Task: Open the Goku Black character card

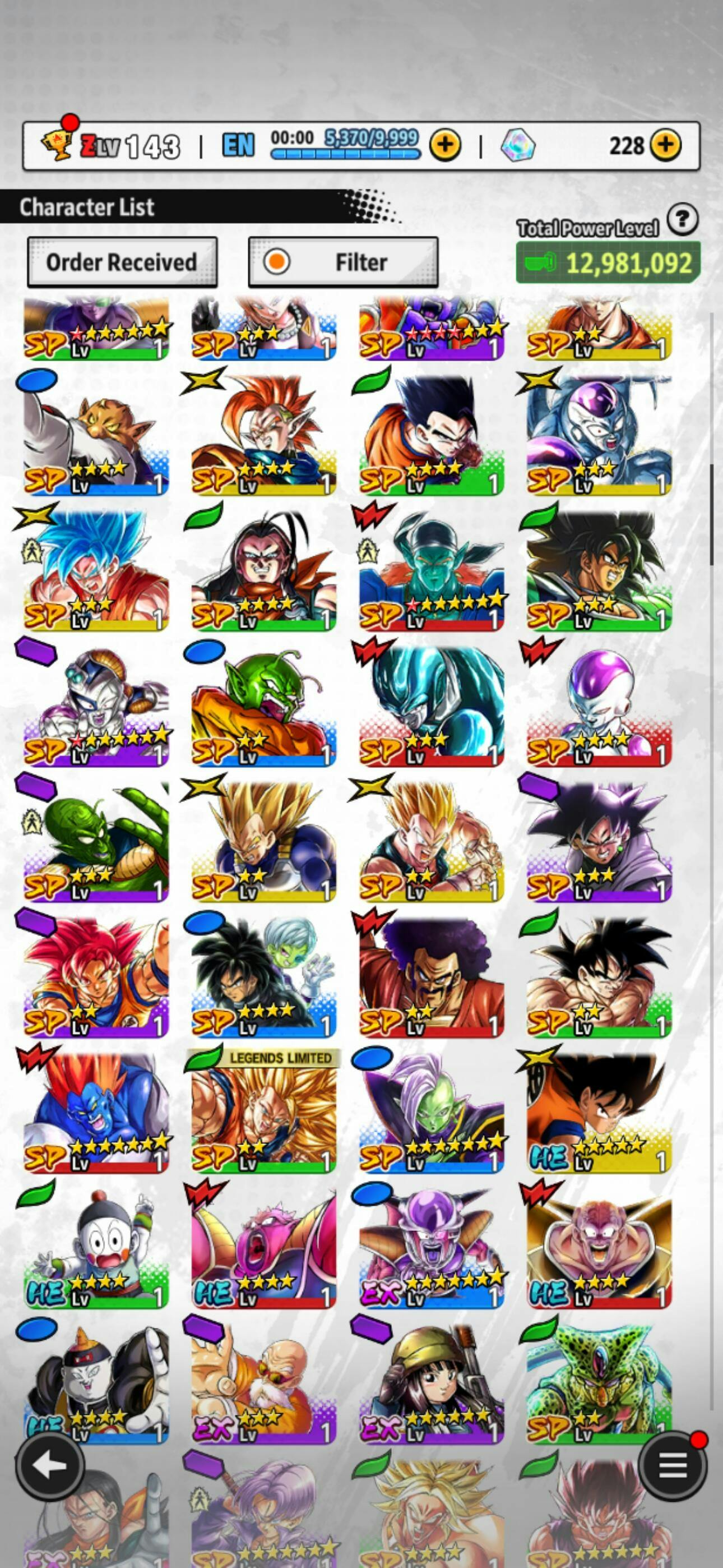Action: click(600, 840)
